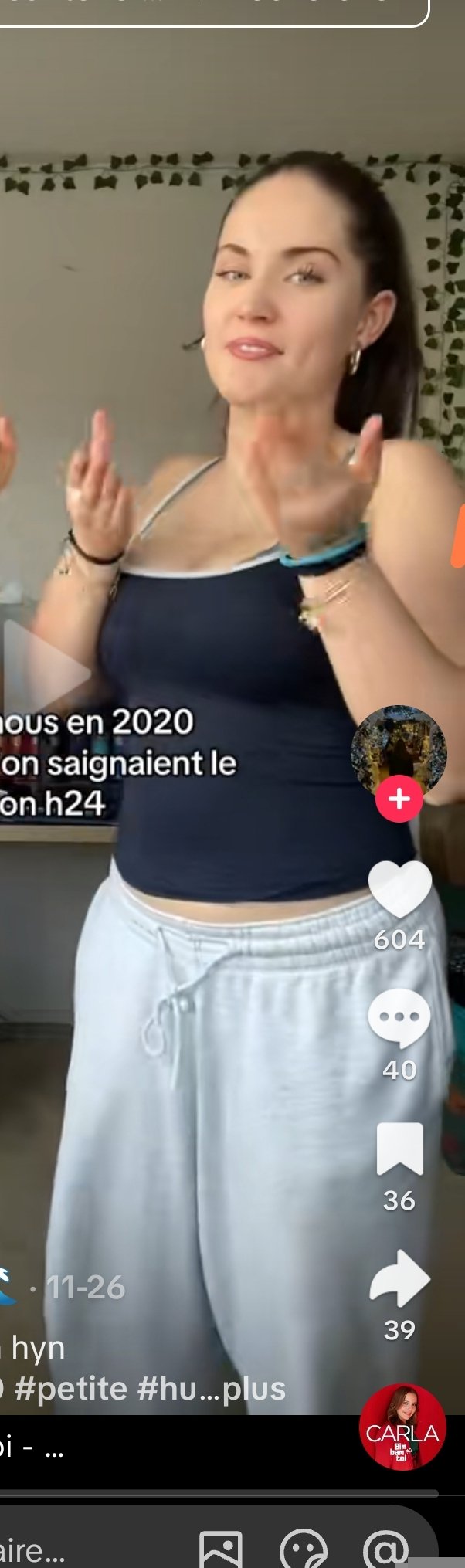Follow the creator with the plus button
This screenshot has height=1568, width=465.
399,799
